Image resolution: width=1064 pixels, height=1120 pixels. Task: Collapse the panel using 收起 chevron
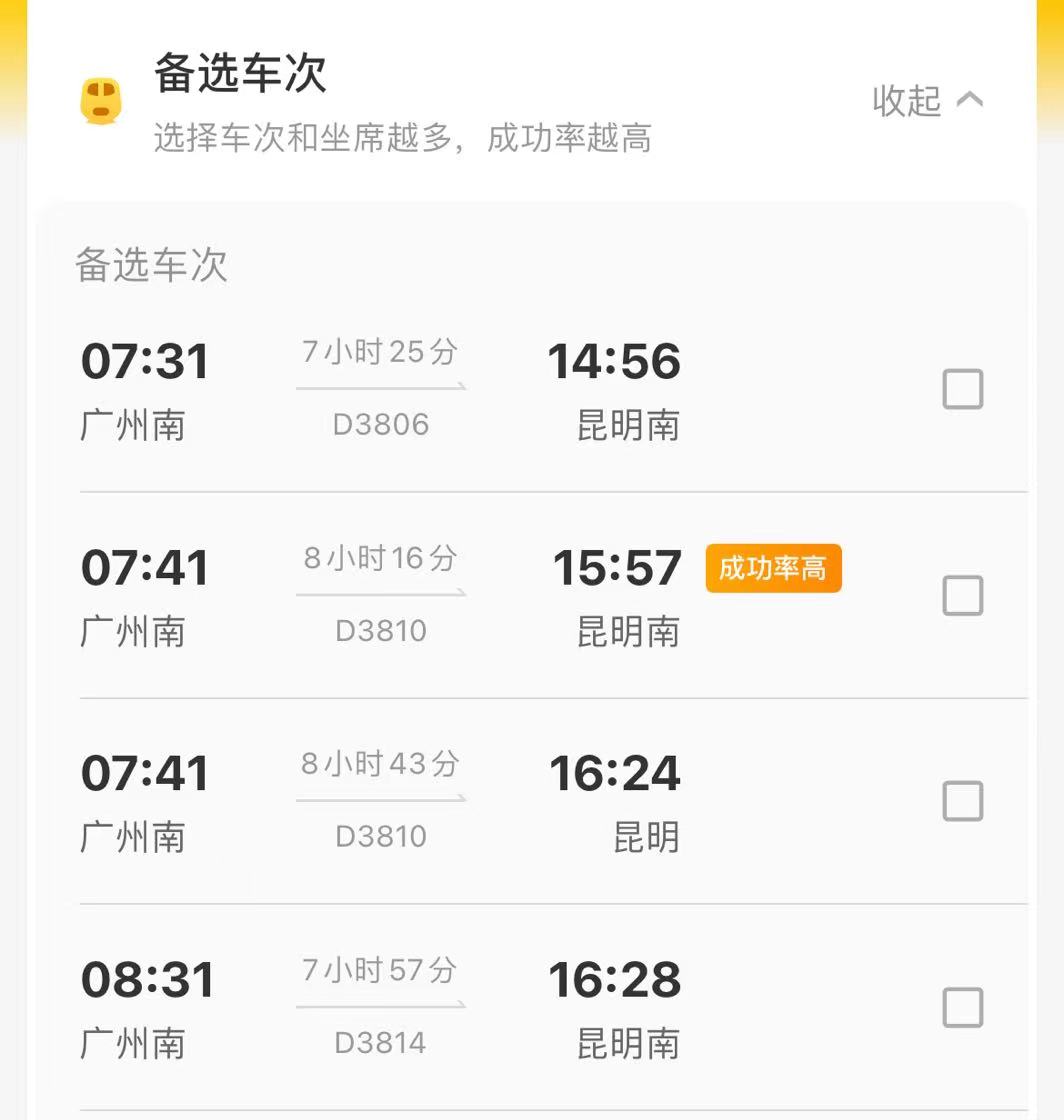(930, 100)
